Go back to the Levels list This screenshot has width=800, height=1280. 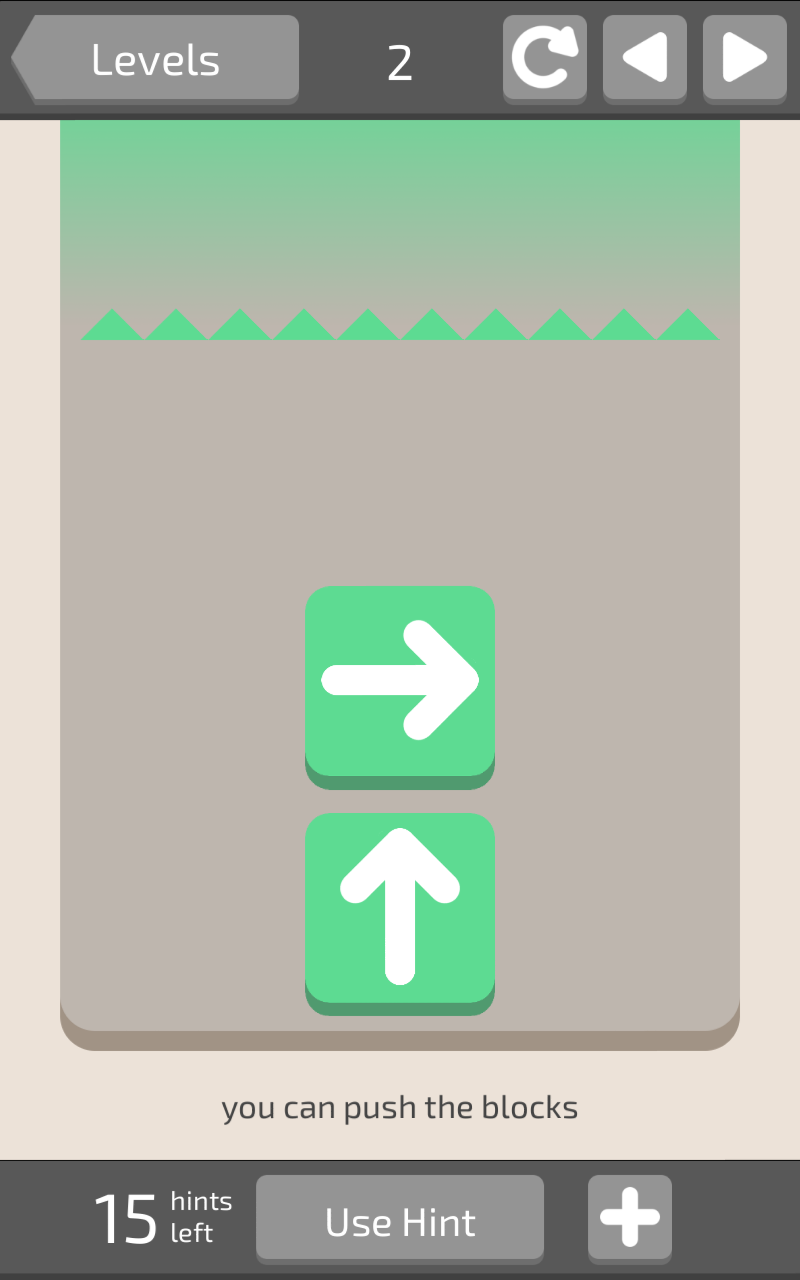coord(155,58)
